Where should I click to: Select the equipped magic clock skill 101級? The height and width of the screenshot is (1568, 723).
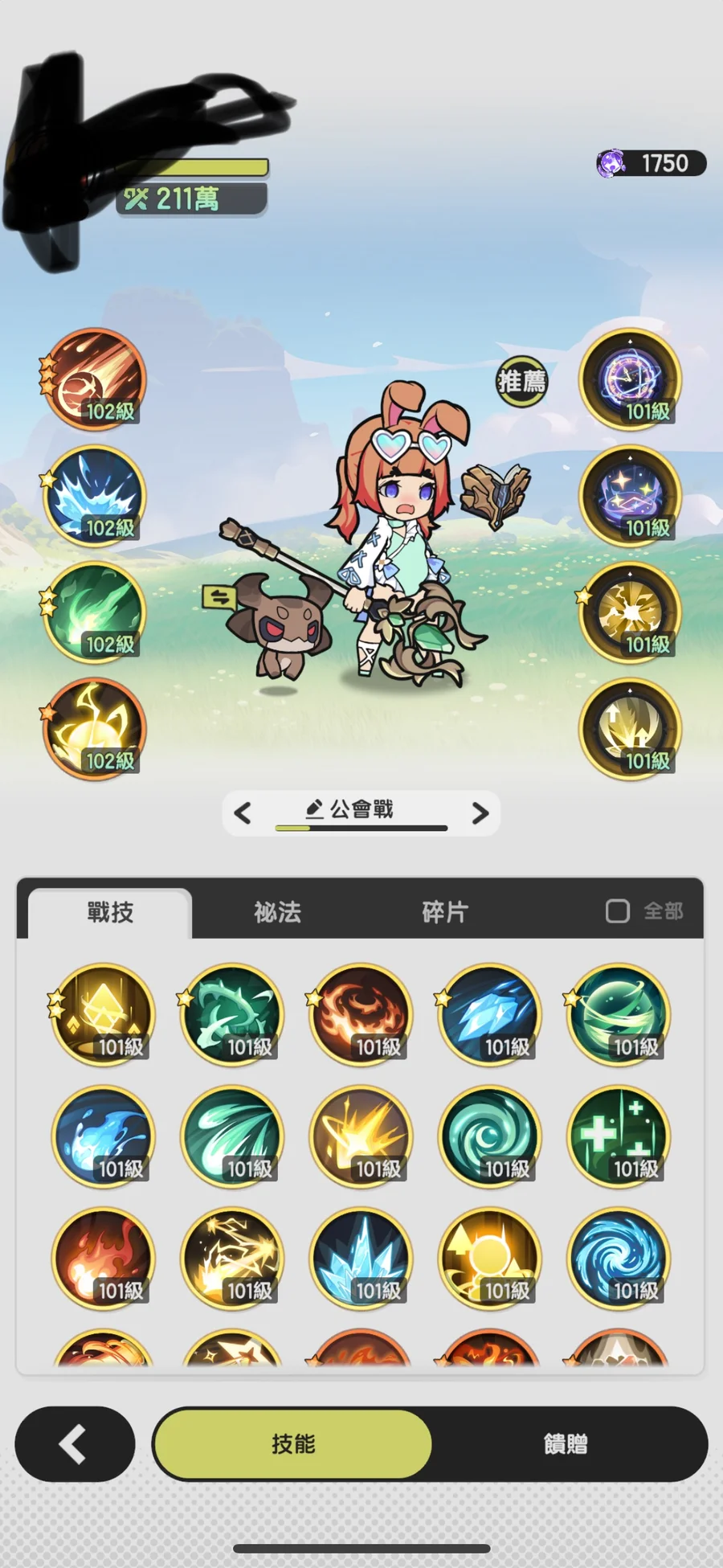coord(630,379)
